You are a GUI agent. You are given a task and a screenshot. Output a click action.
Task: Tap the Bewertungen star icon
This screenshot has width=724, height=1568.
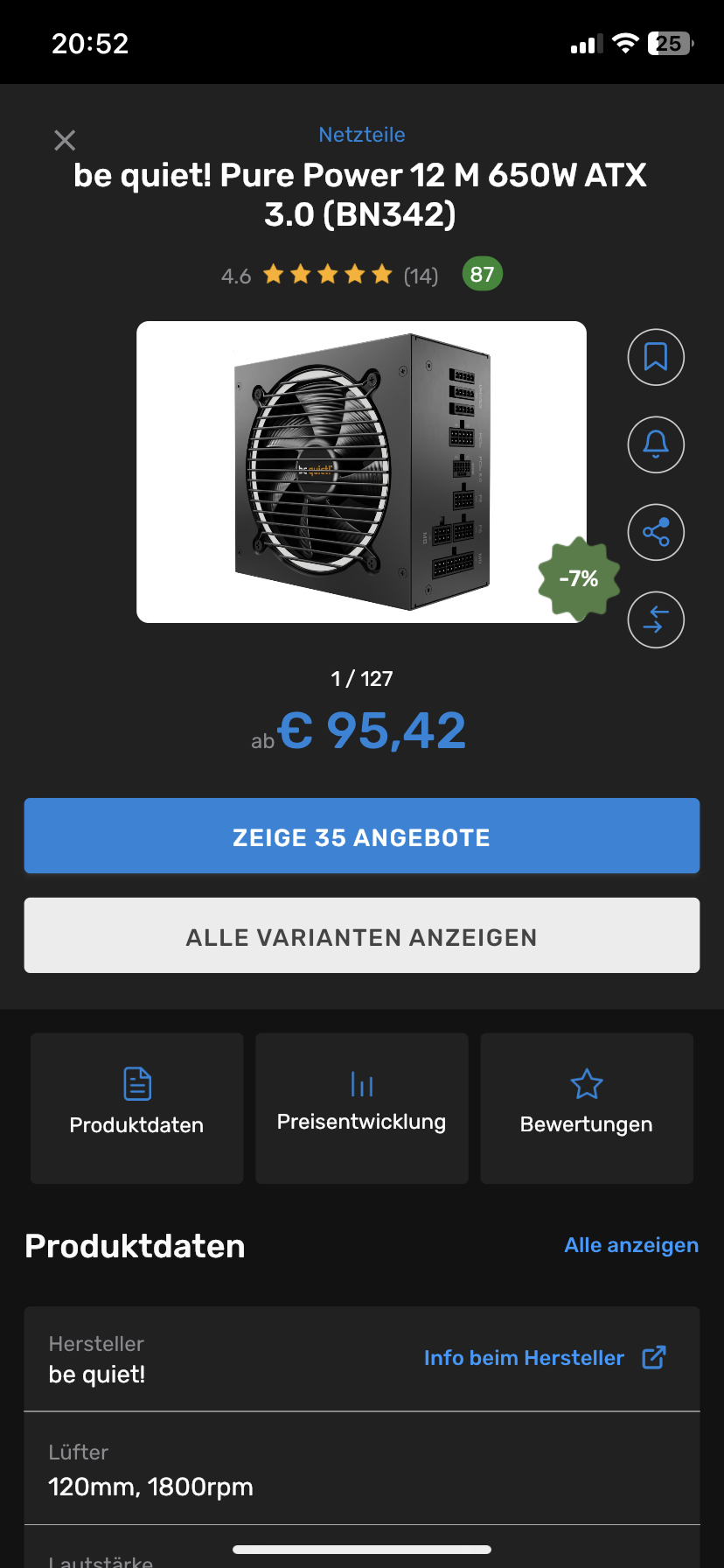(586, 1082)
